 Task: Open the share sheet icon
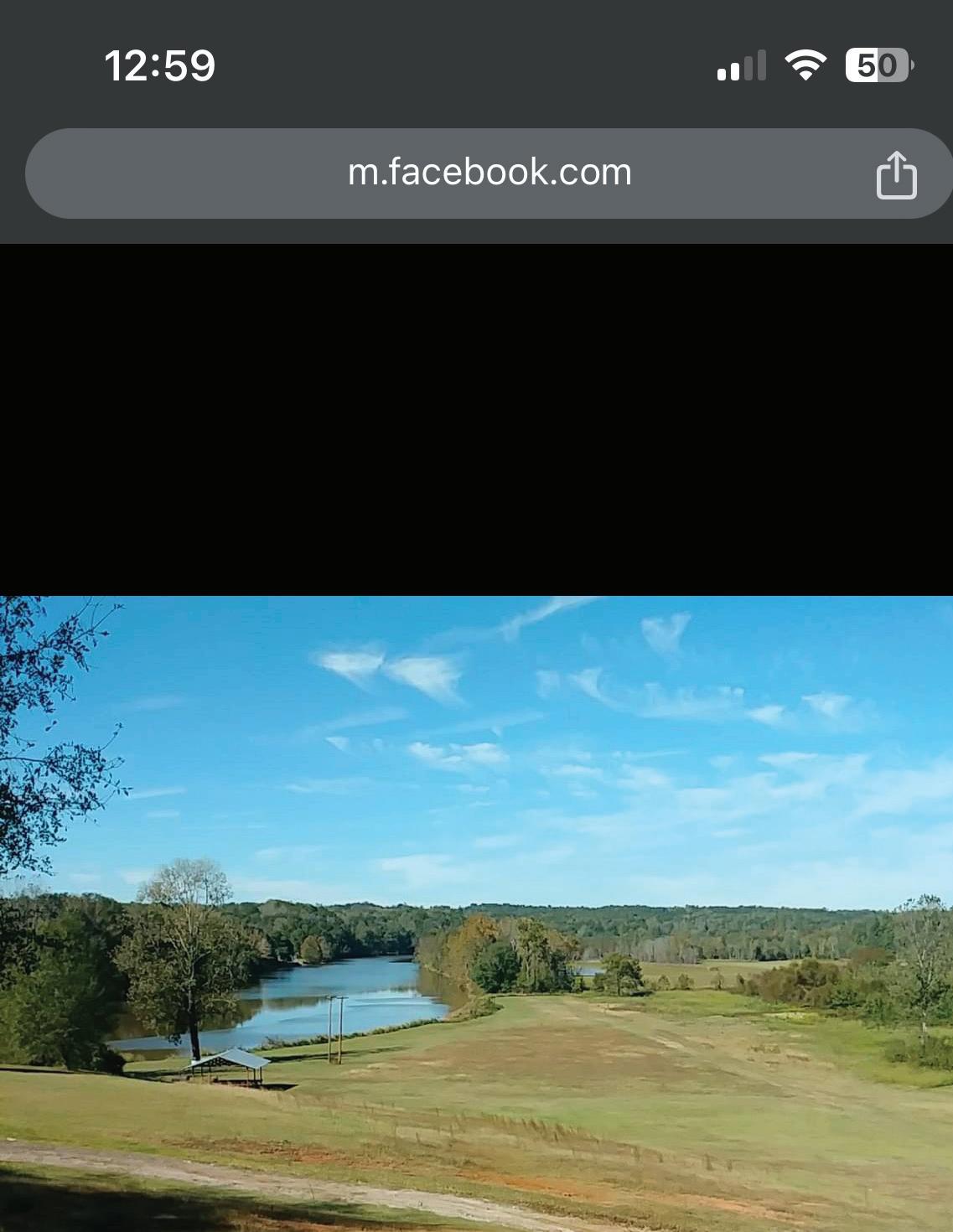pyautogui.click(x=896, y=175)
